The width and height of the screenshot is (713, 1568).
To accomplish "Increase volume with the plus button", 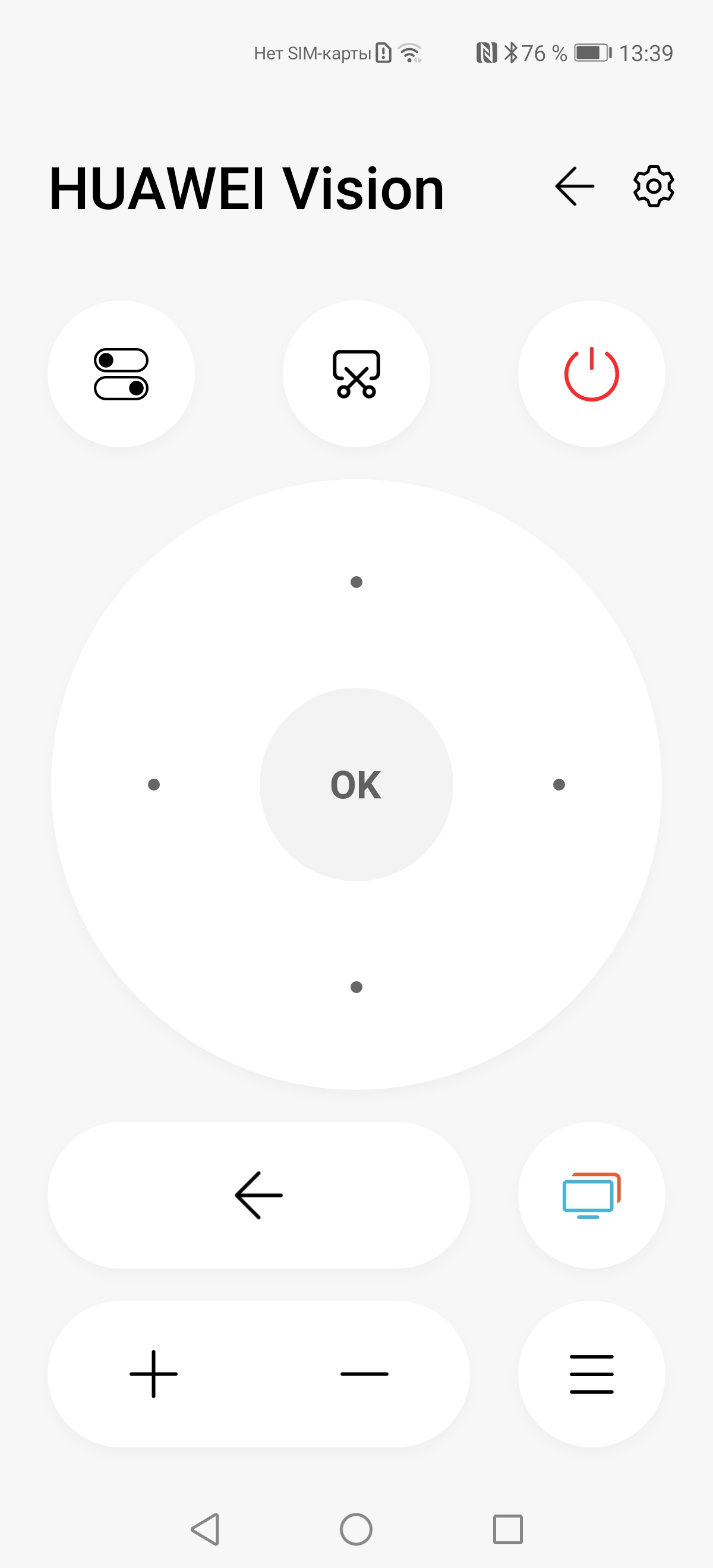I will (x=153, y=1374).
